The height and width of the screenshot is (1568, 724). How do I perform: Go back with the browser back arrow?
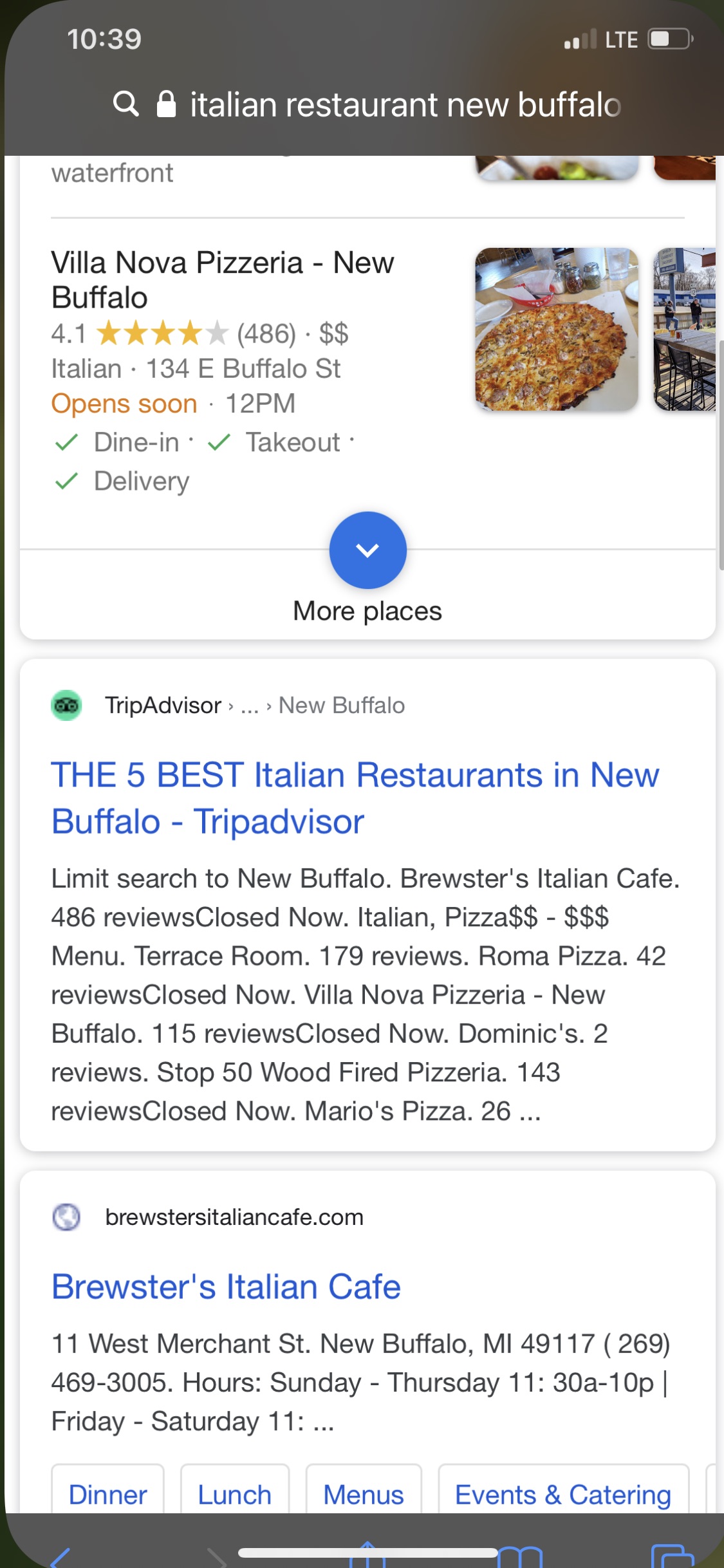[x=61, y=1556]
